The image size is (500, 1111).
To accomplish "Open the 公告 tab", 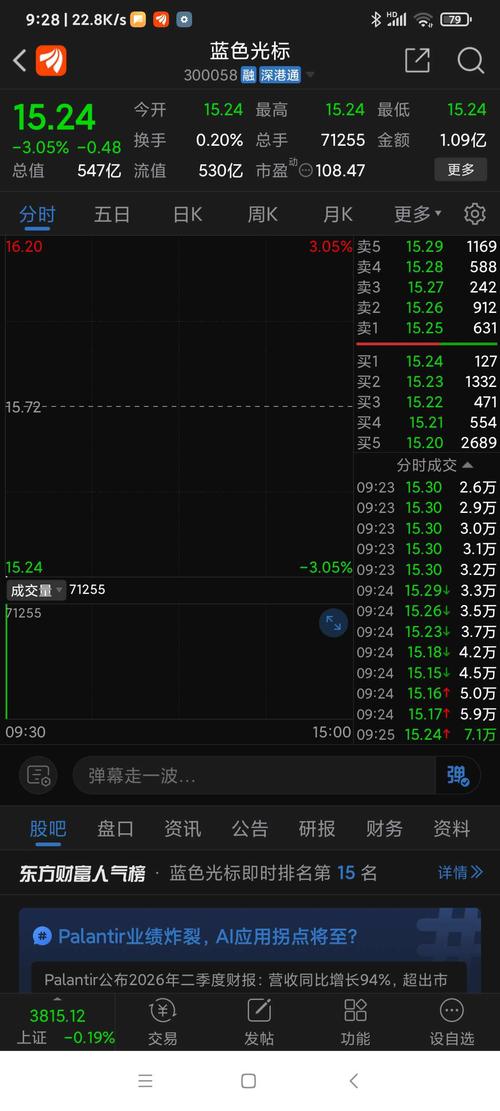I will coord(249,828).
